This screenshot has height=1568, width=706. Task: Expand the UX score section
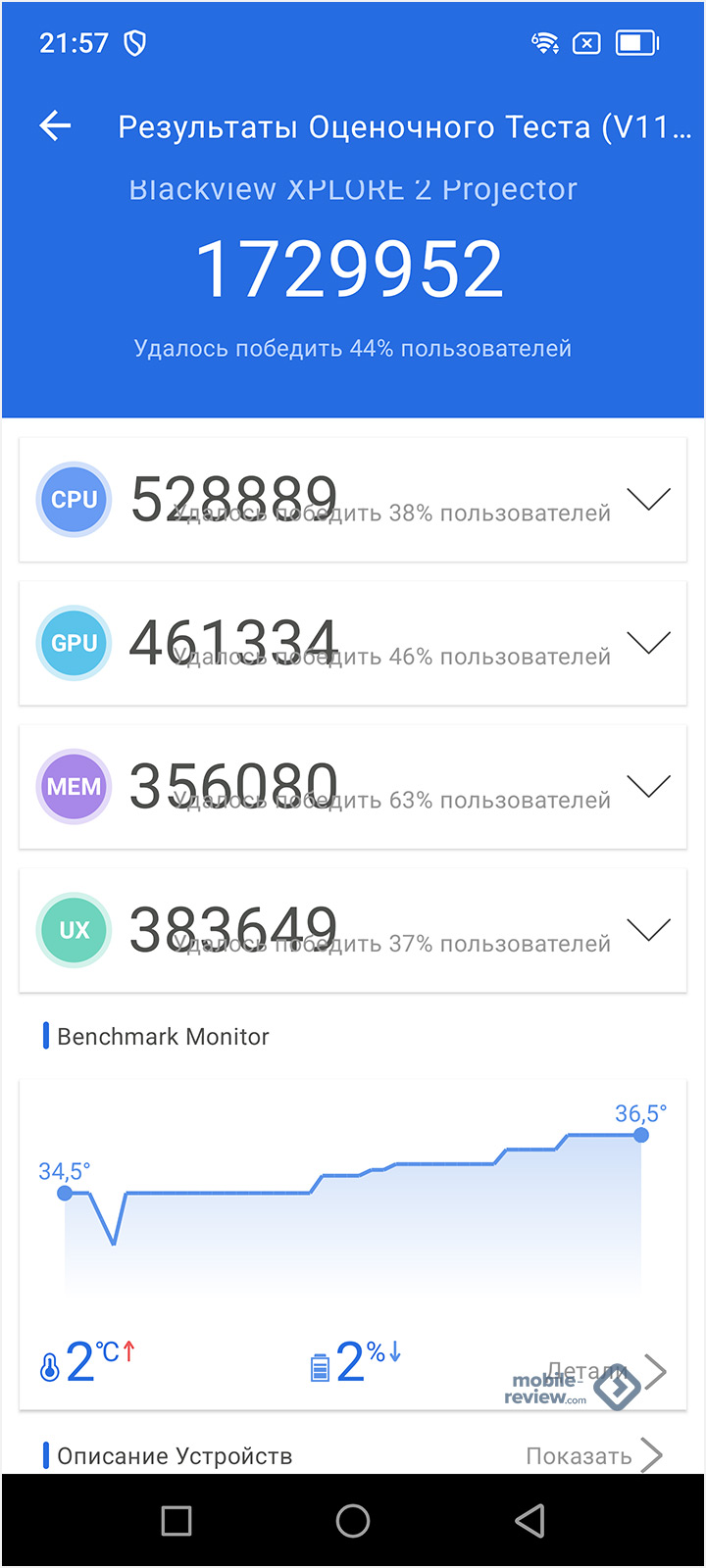pyautogui.click(x=648, y=929)
